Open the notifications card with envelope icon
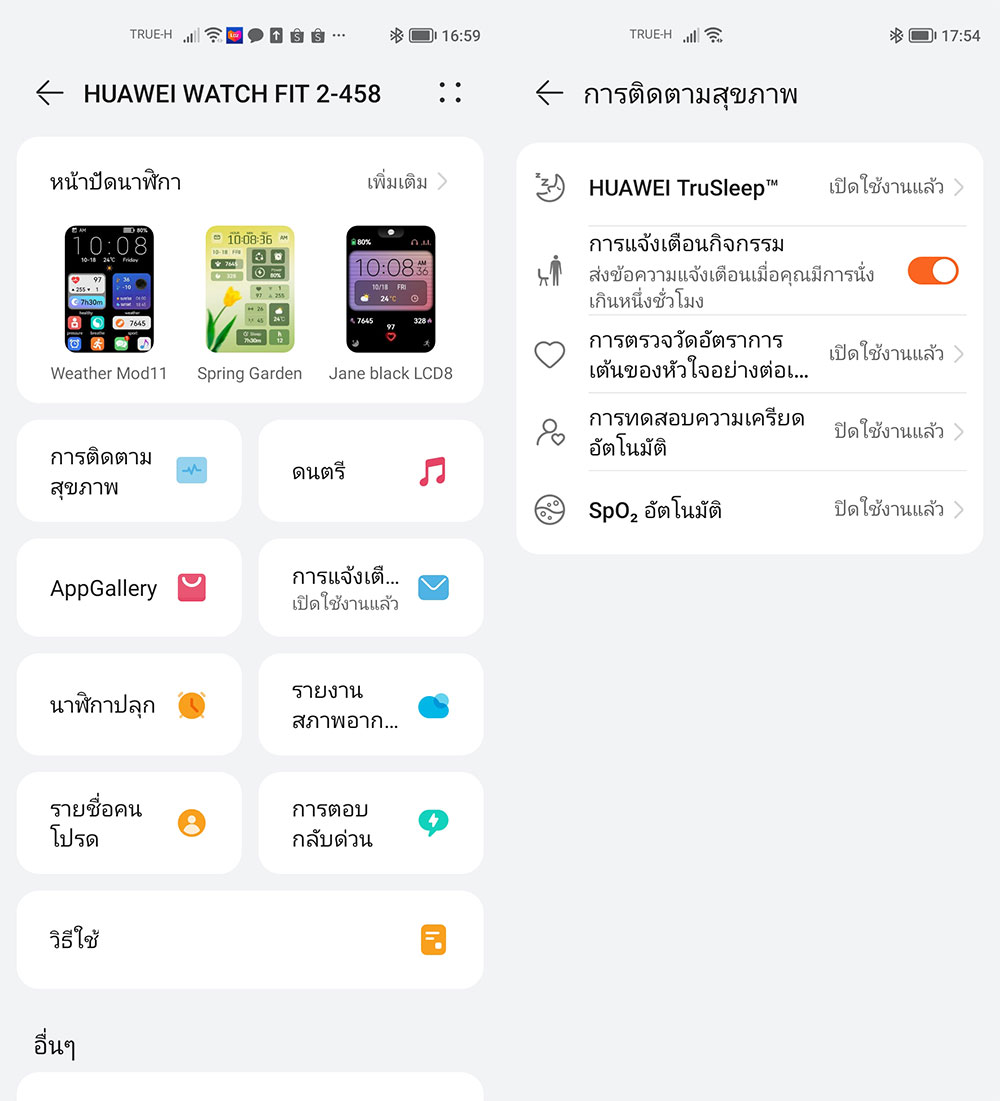The image size is (1000, 1101). click(370, 588)
